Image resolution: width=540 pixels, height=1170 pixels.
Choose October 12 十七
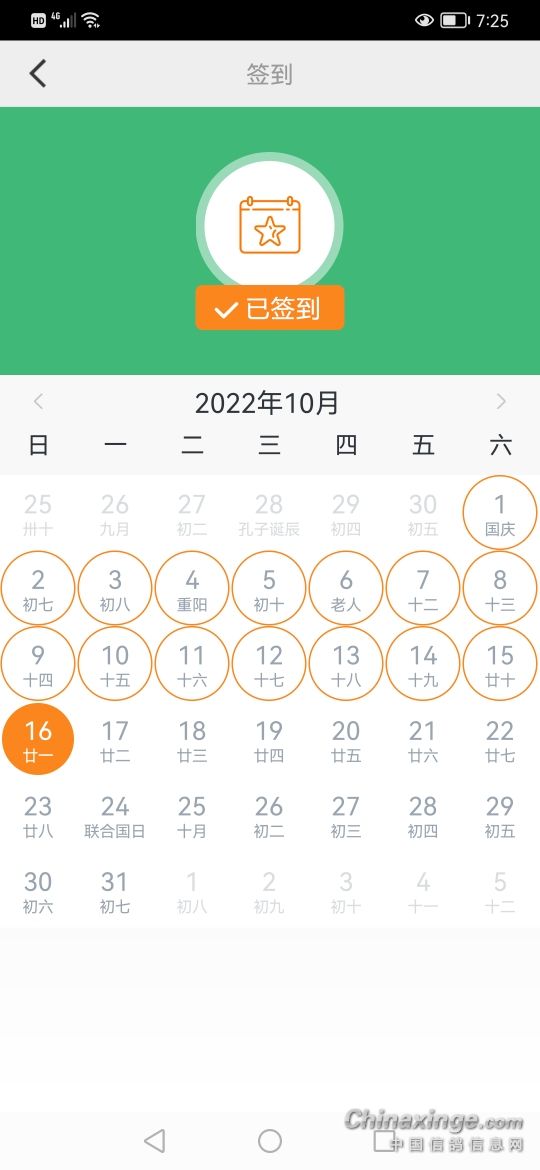pyautogui.click(x=269, y=664)
